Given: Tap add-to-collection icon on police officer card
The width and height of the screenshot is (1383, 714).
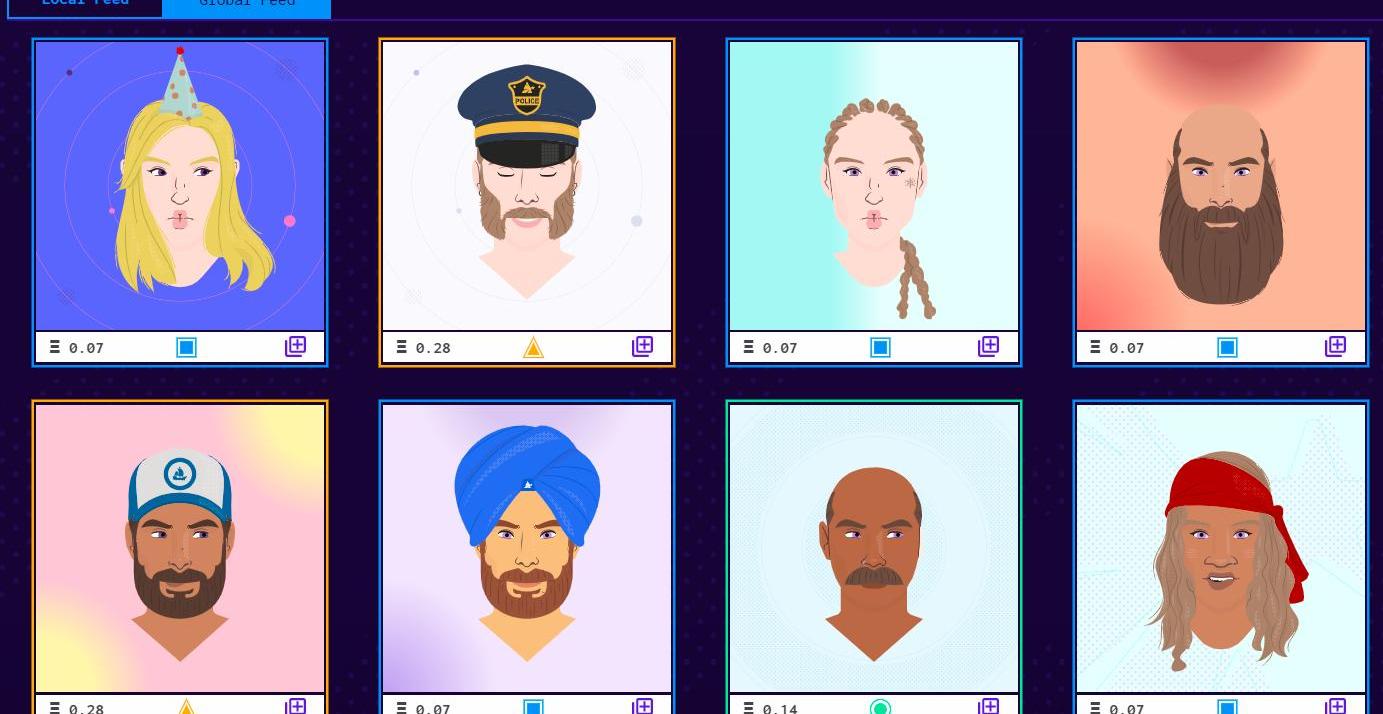Looking at the screenshot, I should (x=642, y=346).
